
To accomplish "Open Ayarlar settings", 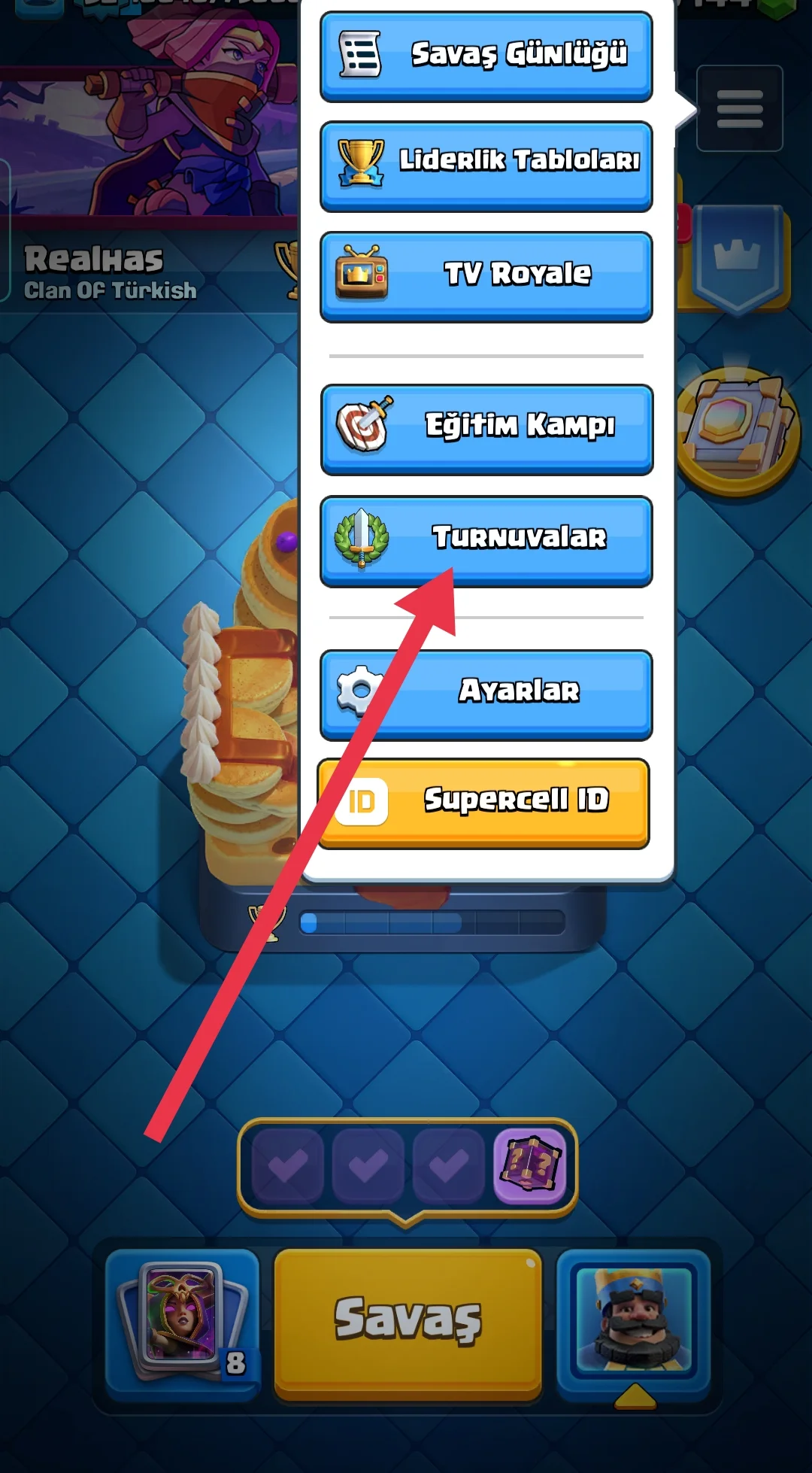I will point(486,694).
